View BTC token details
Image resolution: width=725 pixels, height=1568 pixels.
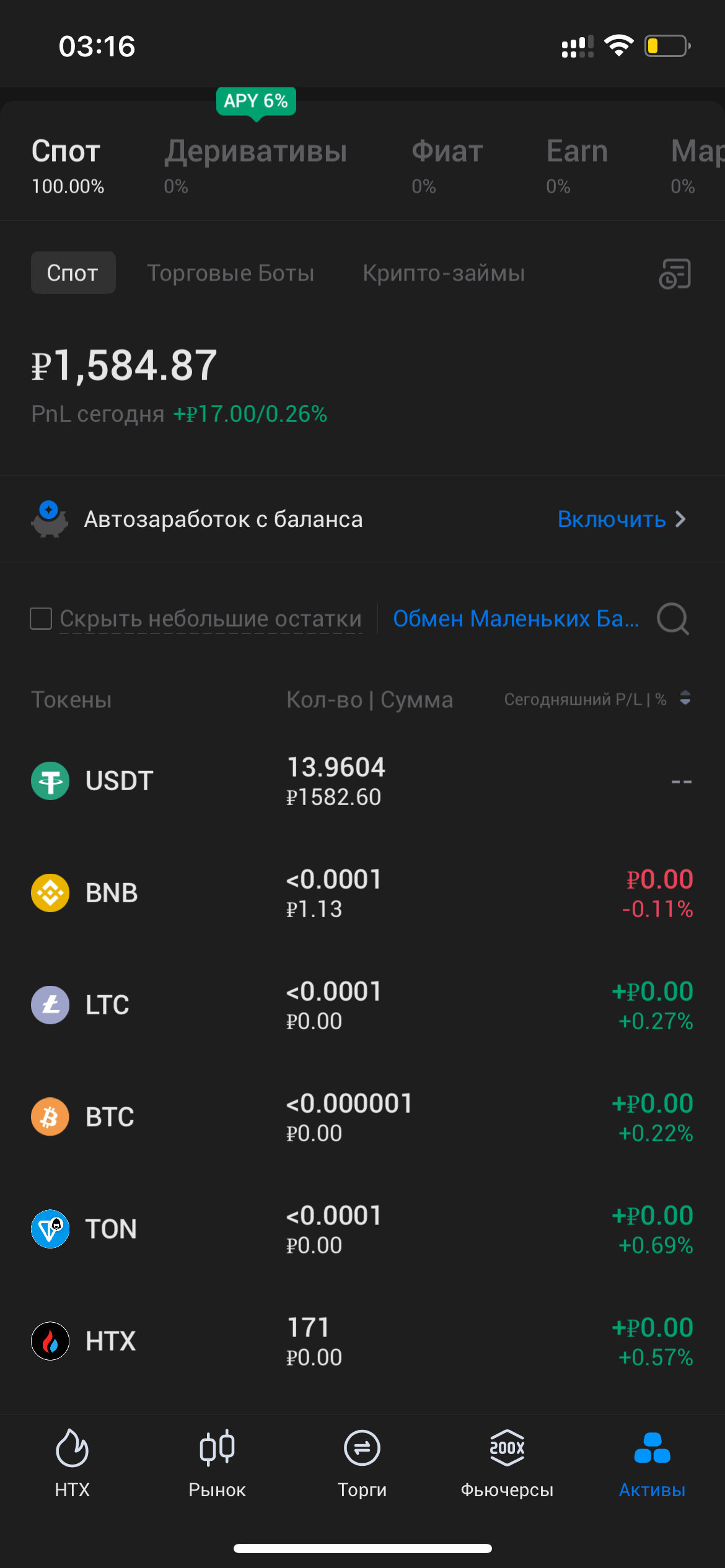[x=362, y=1117]
